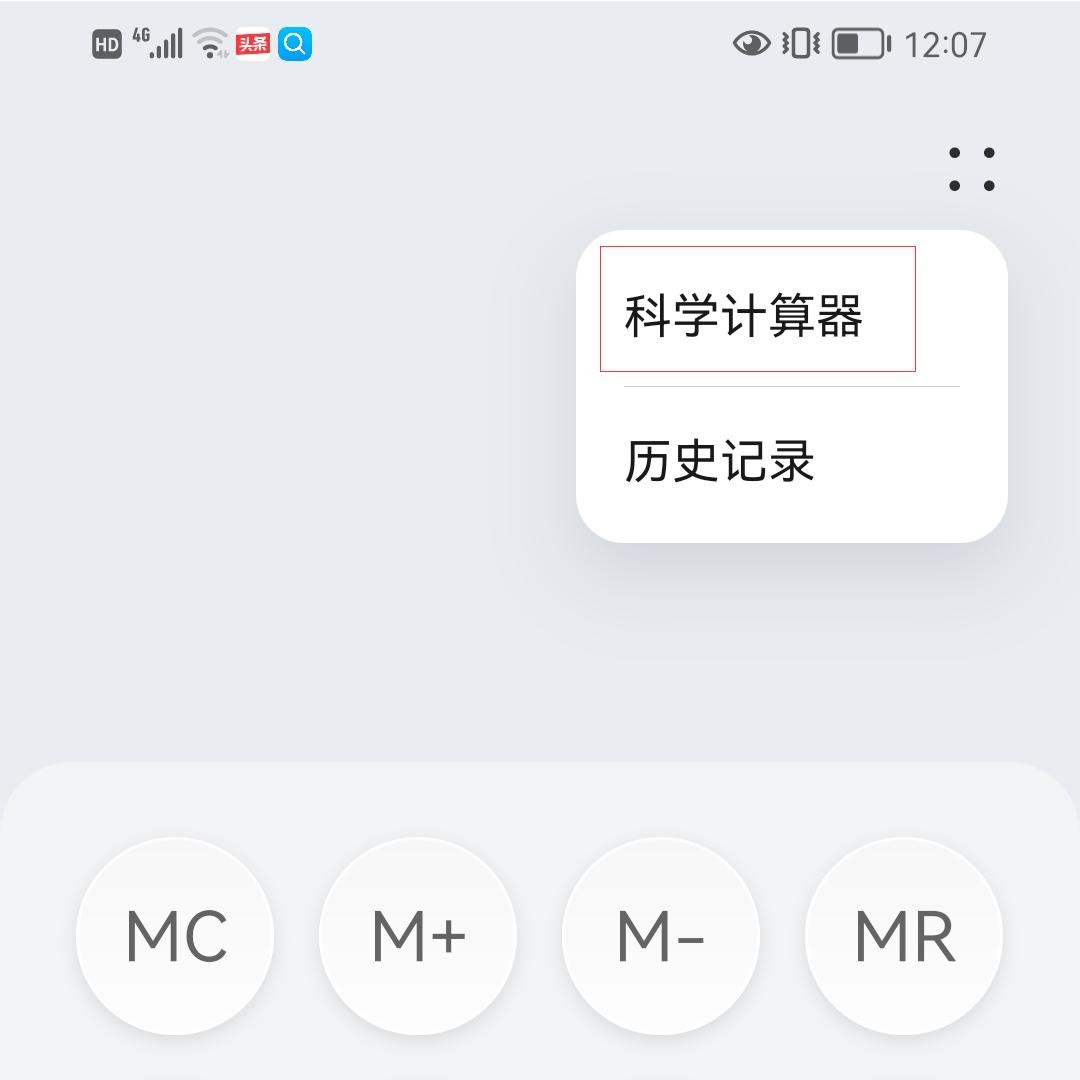Screen dimensions: 1080x1080
Task: Recall memory with MR key
Action: [x=904, y=936]
